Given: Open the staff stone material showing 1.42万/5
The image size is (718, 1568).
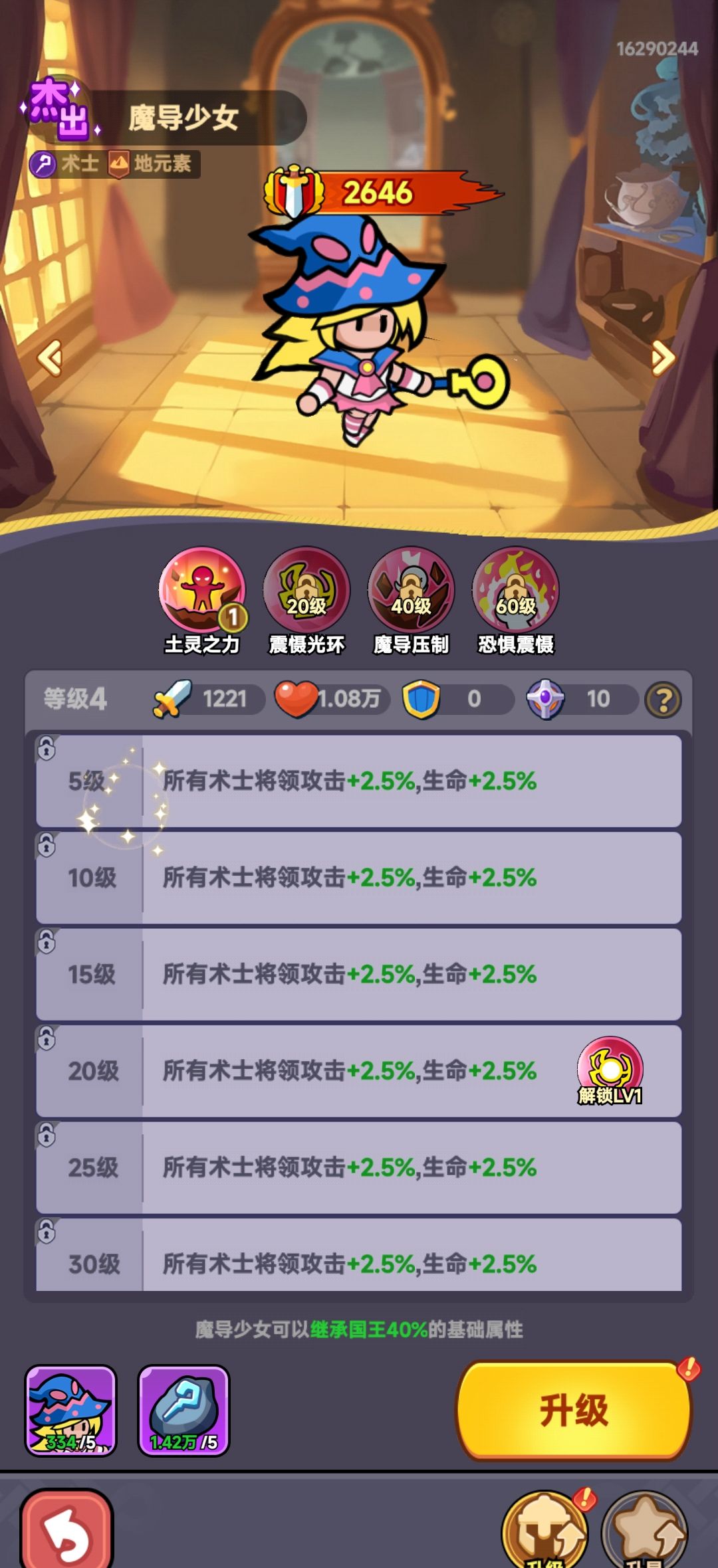Looking at the screenshot, I should [x=184, y=1411].
